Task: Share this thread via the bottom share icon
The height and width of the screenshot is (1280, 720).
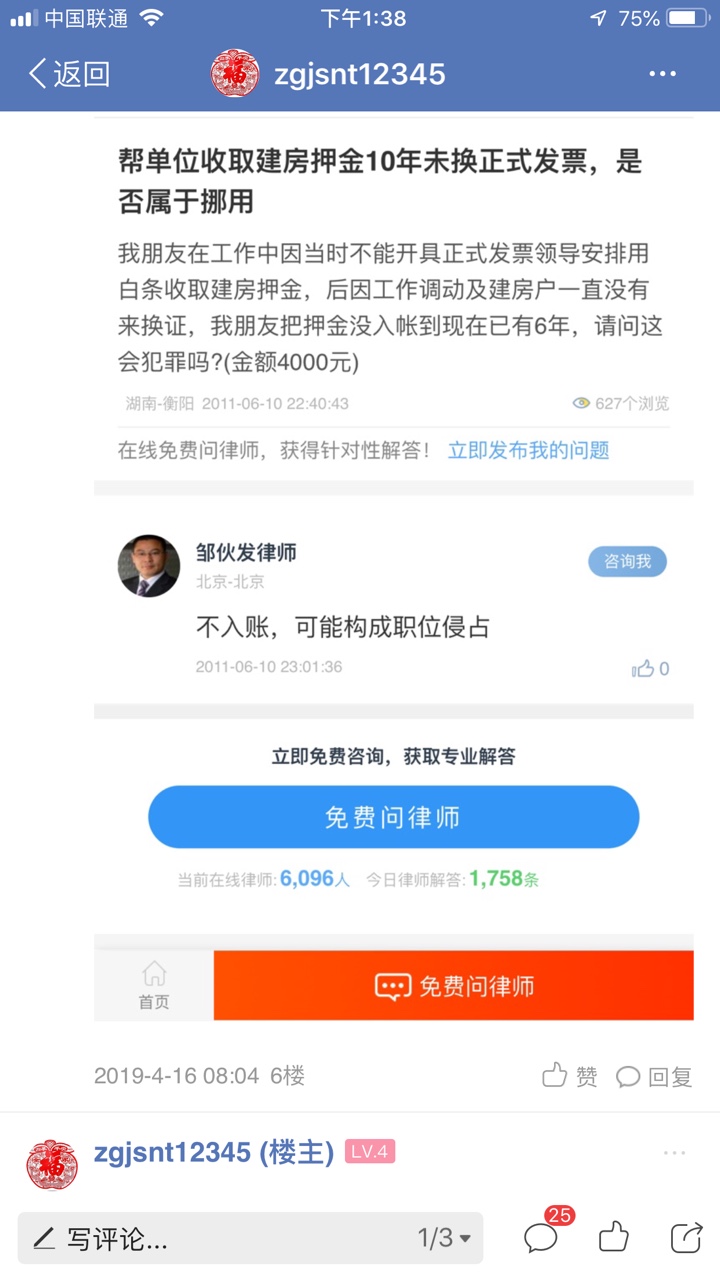Action: [686, 1238]
